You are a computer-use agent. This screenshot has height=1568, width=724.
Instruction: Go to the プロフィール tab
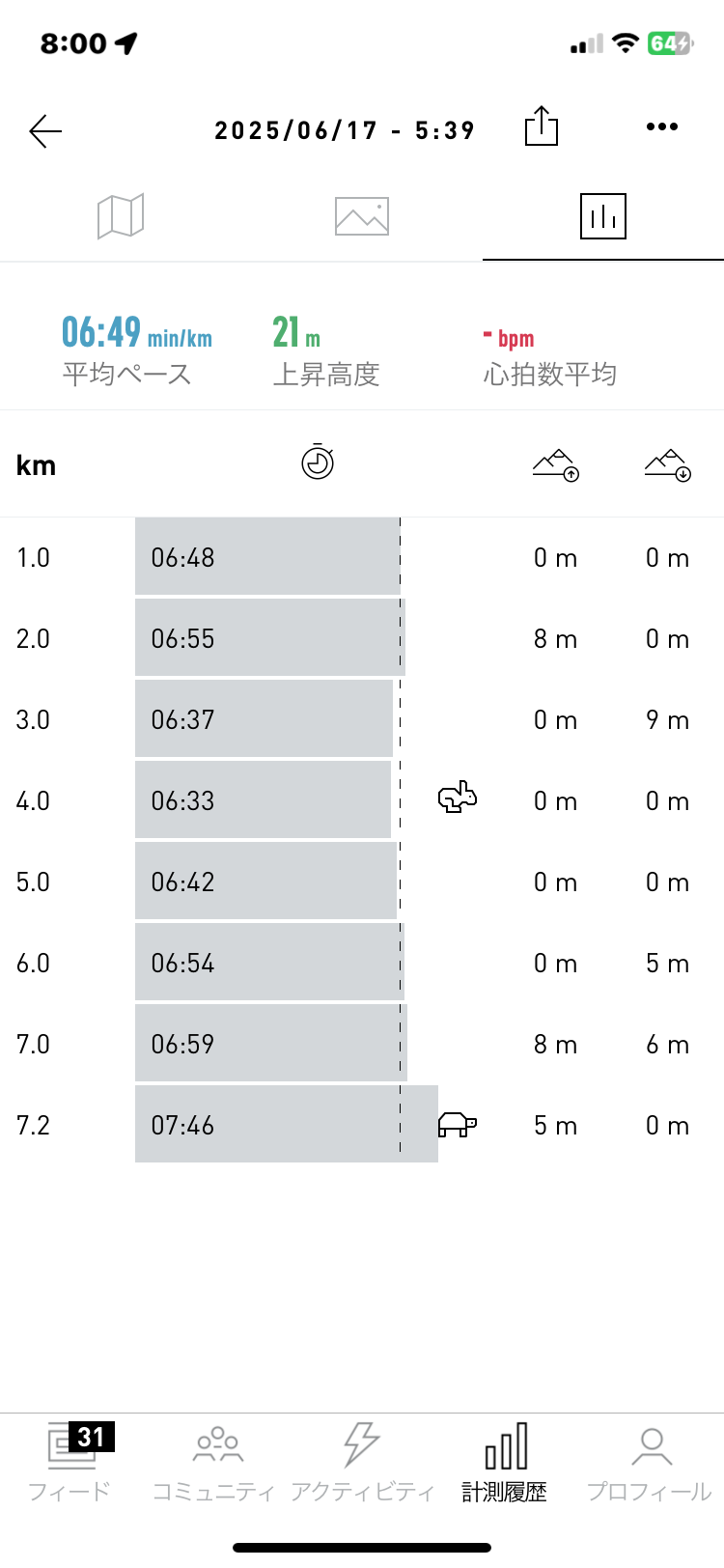[650, 1463]
